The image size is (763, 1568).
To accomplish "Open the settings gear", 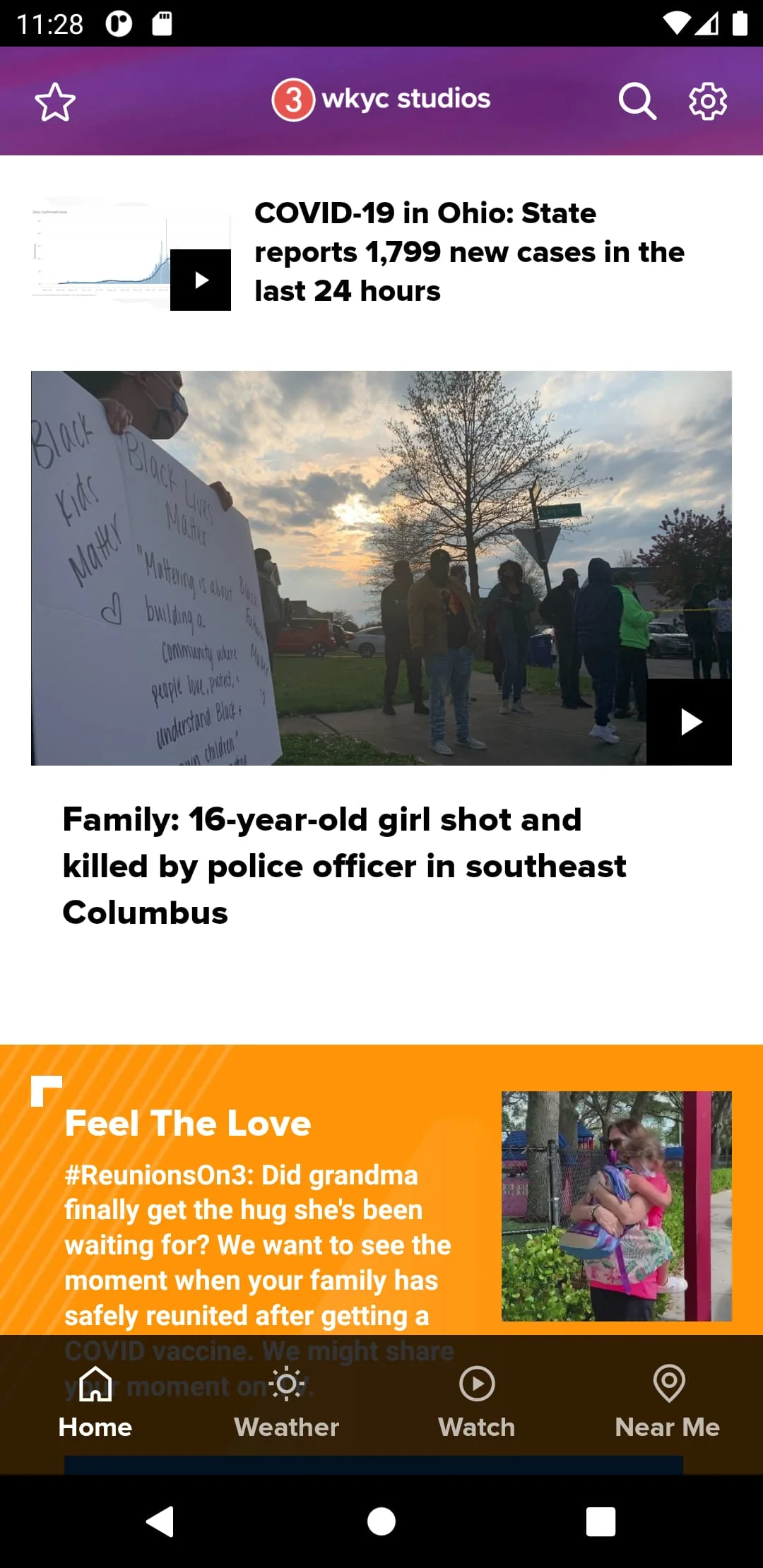I will (x=707, y=102).
